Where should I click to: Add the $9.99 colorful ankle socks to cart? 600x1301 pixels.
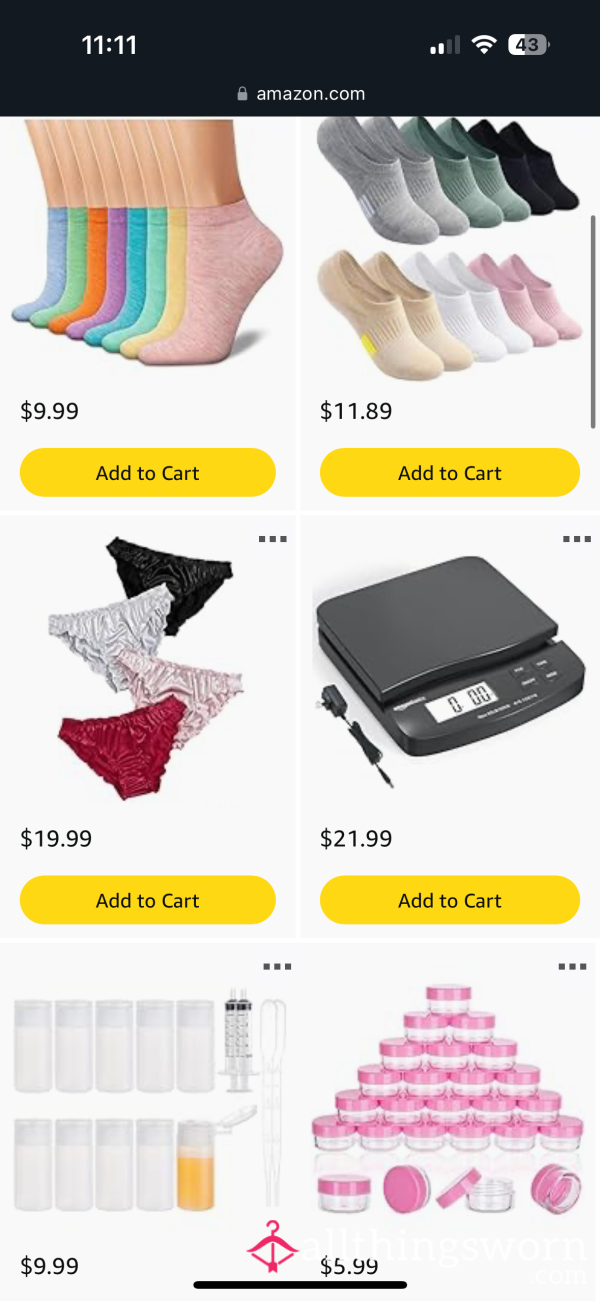coord(147,473)
